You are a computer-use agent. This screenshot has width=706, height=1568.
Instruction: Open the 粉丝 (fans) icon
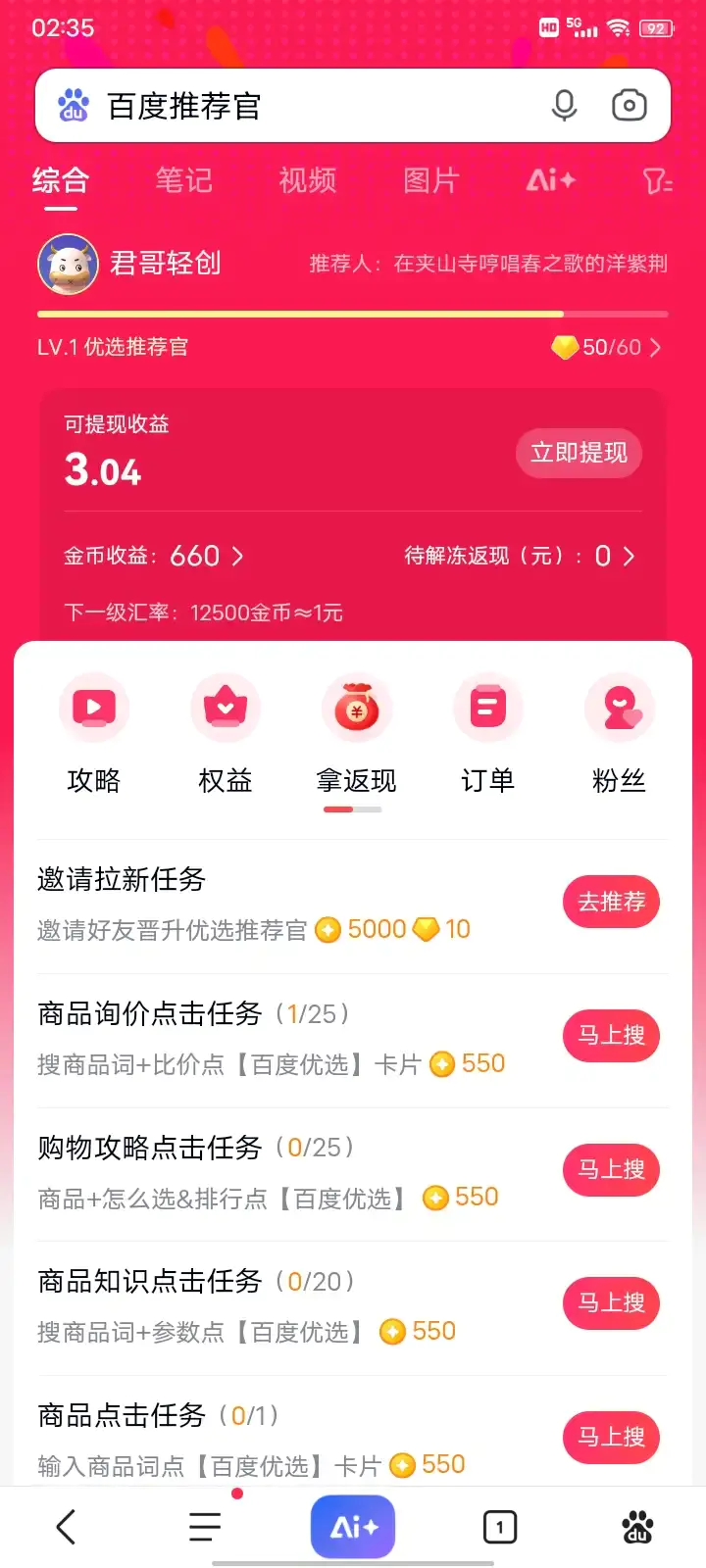tap(620, 708)
